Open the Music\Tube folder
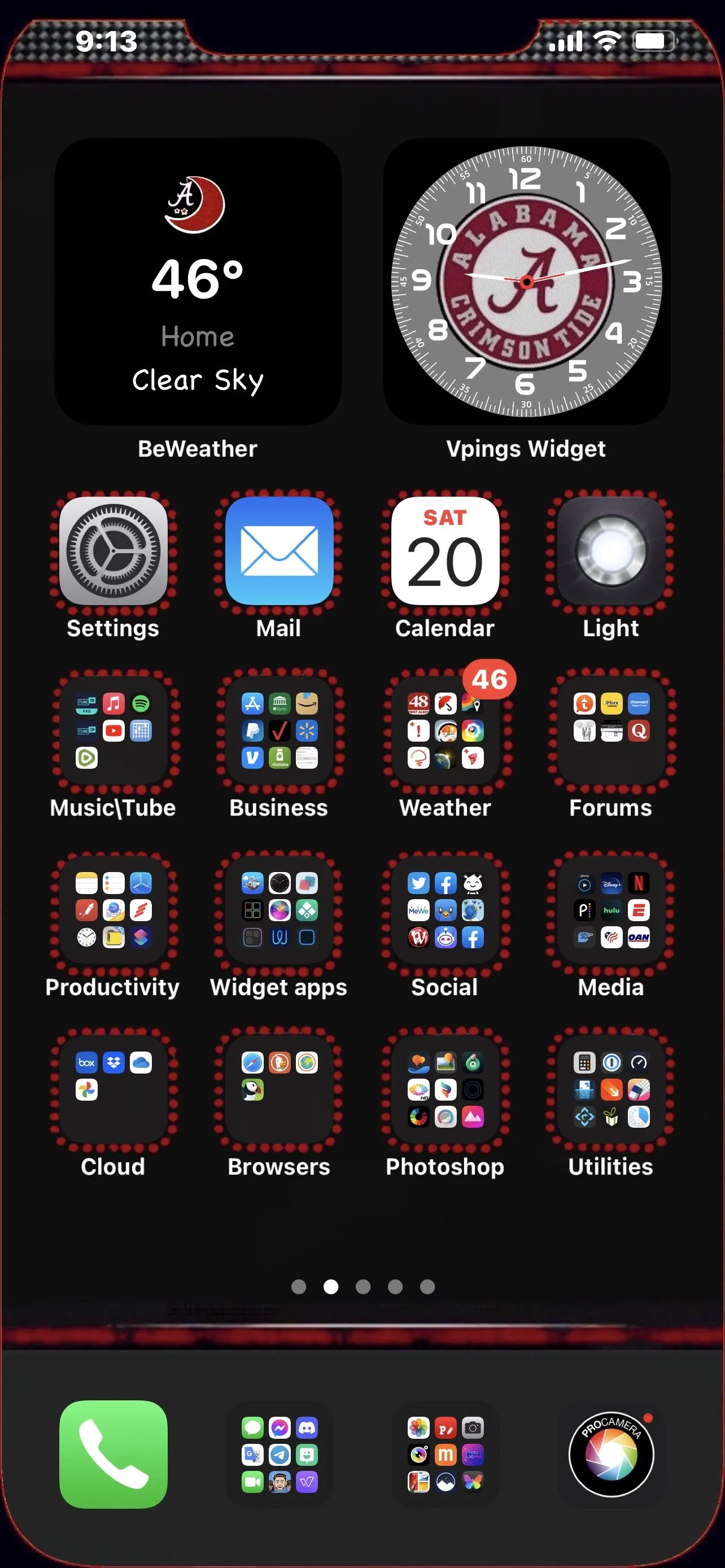This screenshot has height=1568, width=725. (113, 730)
